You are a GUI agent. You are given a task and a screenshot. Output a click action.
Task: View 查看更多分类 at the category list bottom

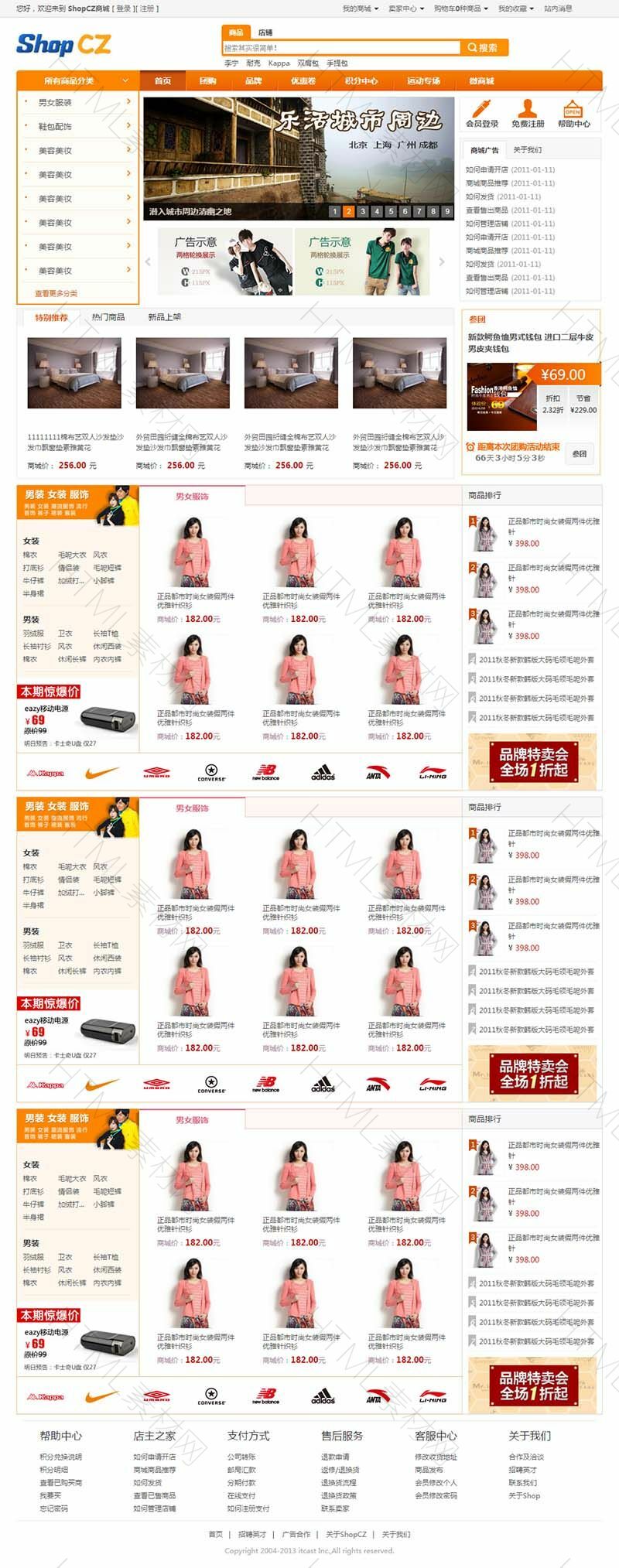56,294
